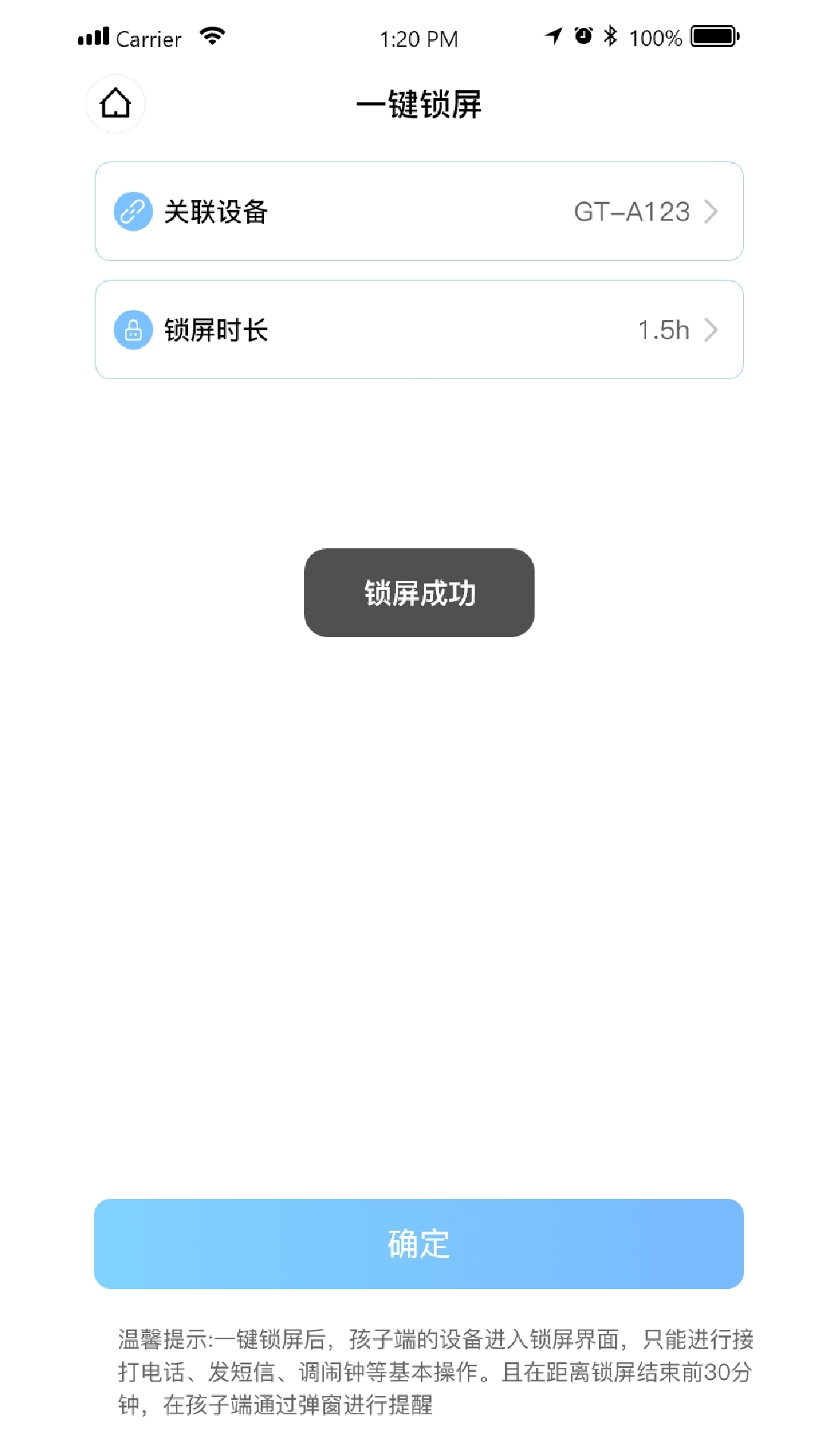This screenshot has width=819, height=1456.
Task: Select the blue link icon beside 关联设备
Action: click(x=133, y=211)
